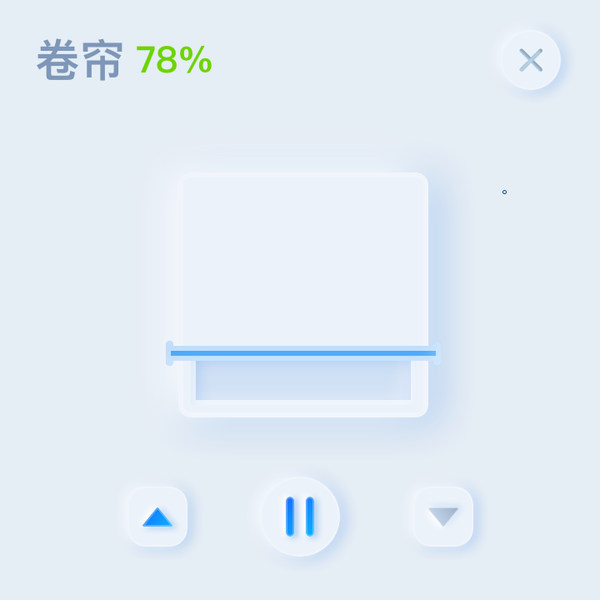The width and height of the screenshot is (600, 600).
Task: Raise the blind with the up arrow
Action: tap(157, 517)
